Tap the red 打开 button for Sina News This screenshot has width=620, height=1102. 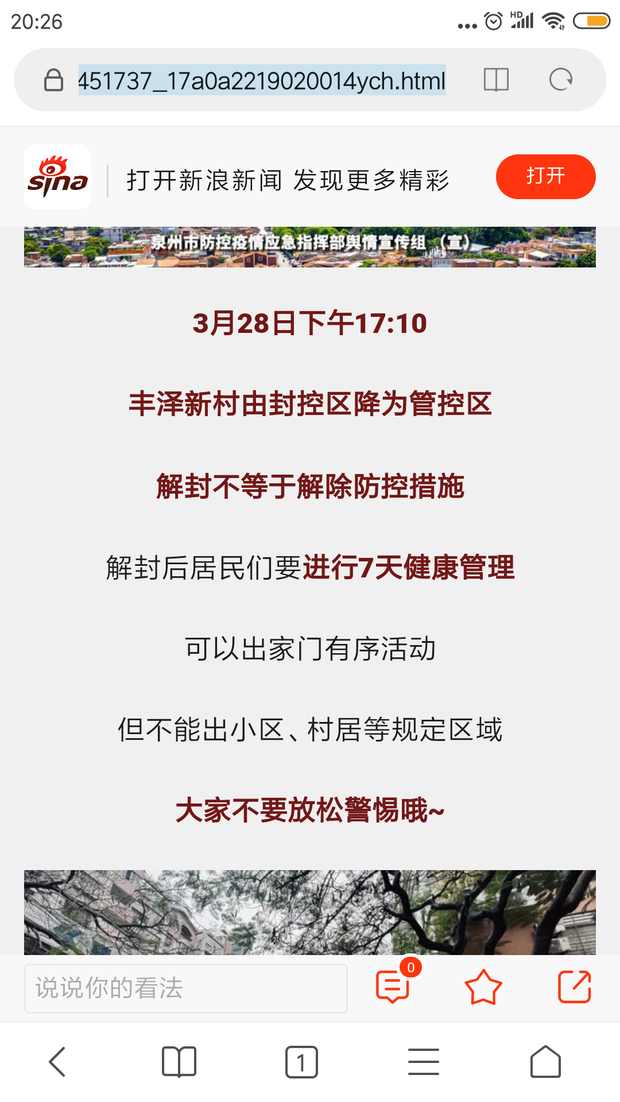coord(545,177)
